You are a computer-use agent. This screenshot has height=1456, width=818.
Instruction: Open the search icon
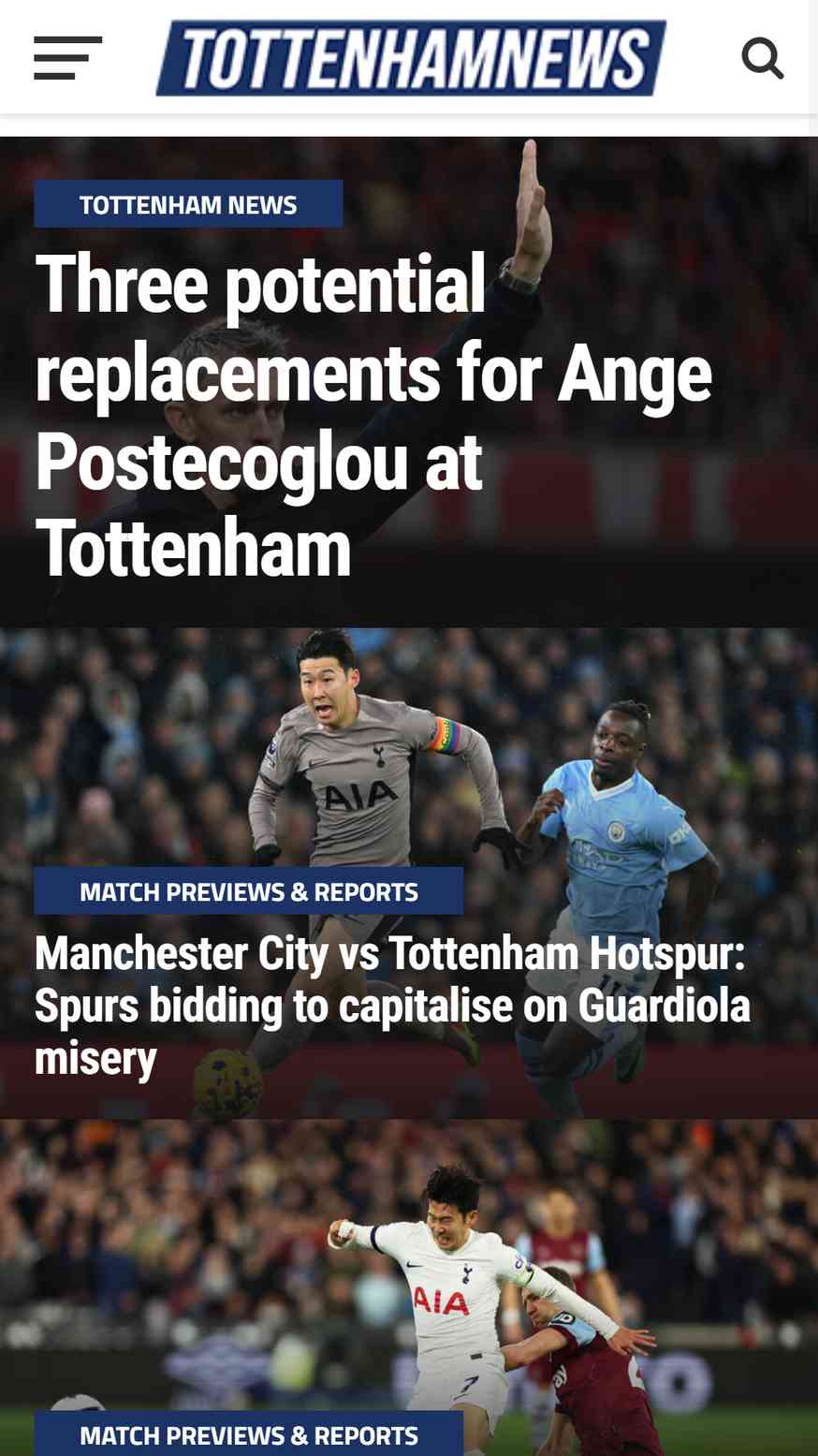763,58
